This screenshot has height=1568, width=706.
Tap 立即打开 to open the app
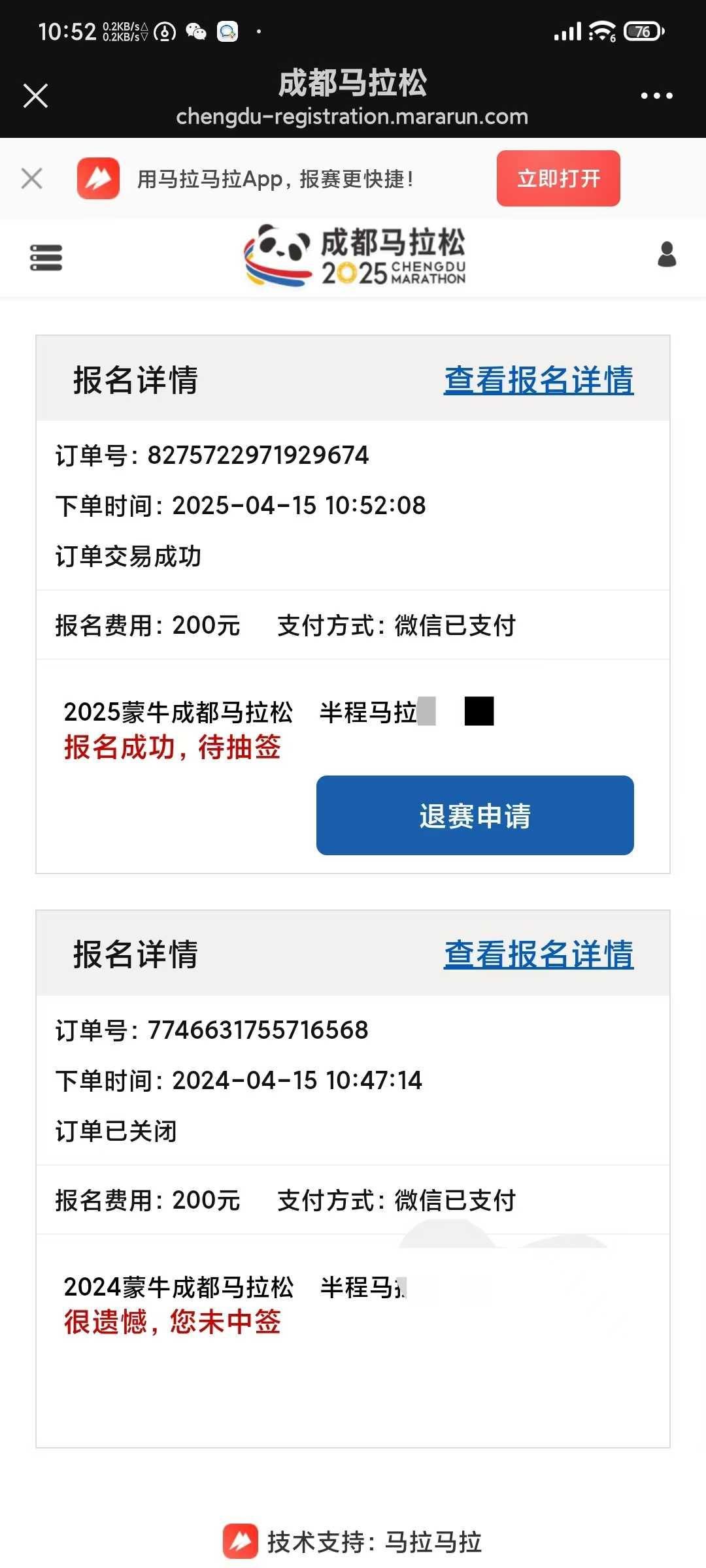[x=558, y=178]
